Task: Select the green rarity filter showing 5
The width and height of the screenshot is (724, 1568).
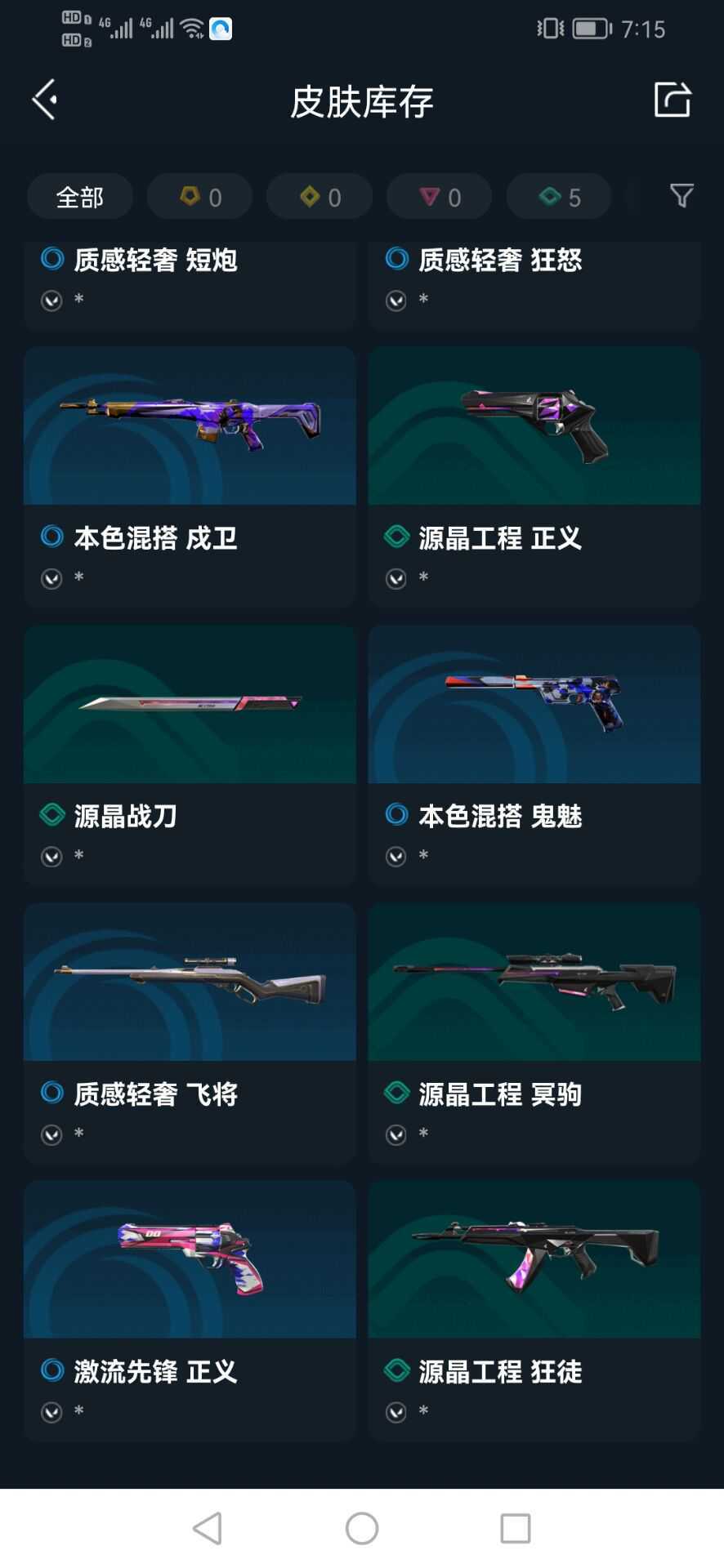Action: (558, 196)
